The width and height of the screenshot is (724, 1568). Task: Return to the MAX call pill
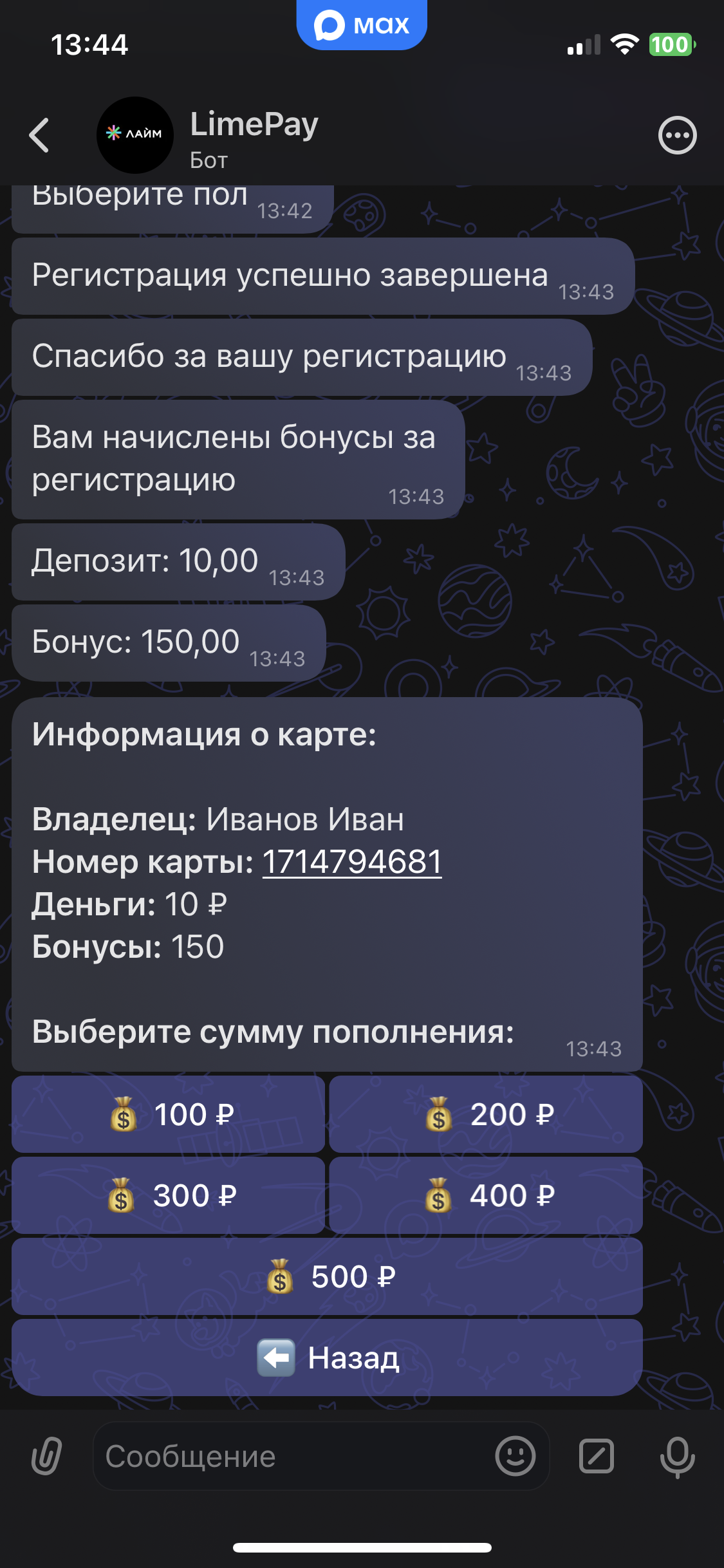(362, 26)
